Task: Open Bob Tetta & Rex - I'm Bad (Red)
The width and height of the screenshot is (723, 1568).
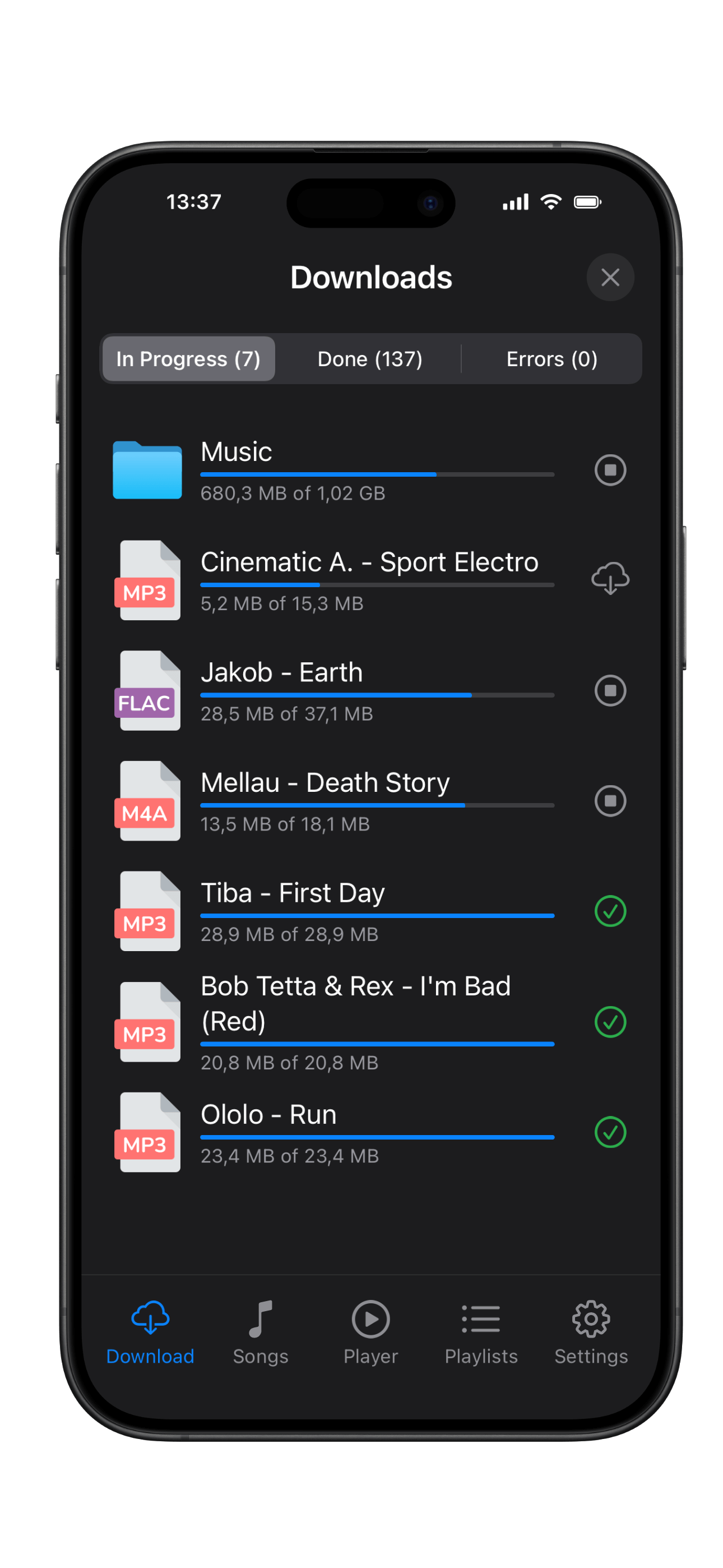Action: coord(370,1021)
